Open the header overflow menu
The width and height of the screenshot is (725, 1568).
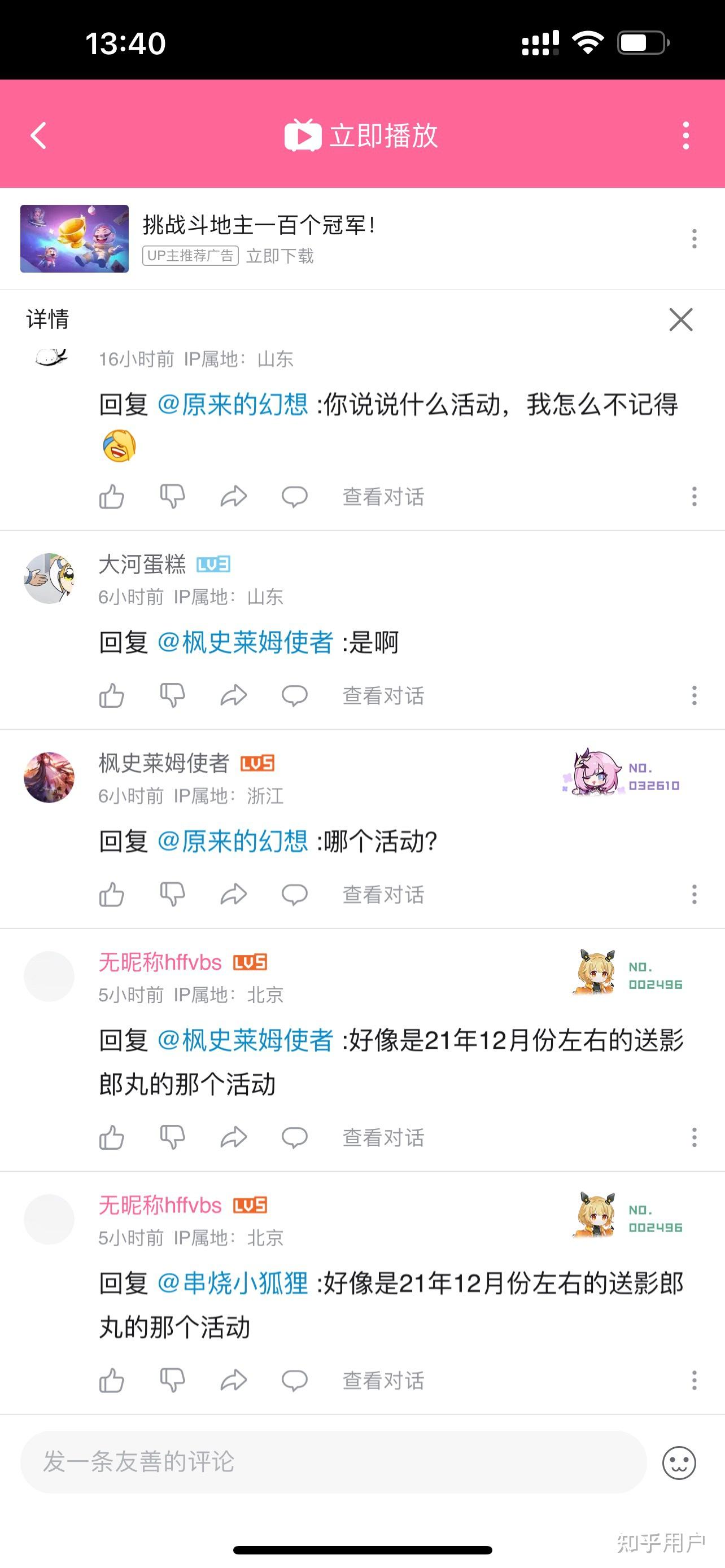pos(685,135)
